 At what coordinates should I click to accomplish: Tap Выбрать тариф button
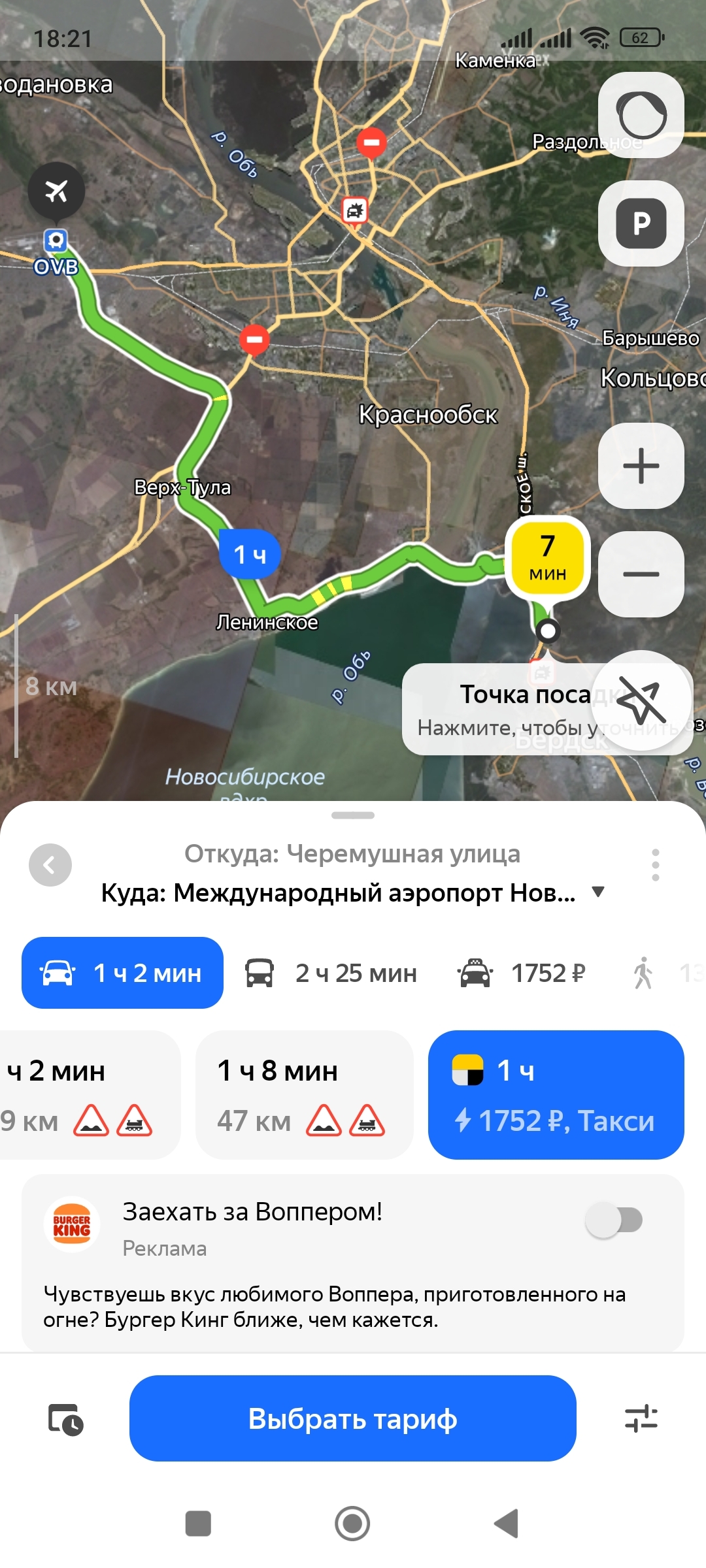click(x=353, y=1418)
